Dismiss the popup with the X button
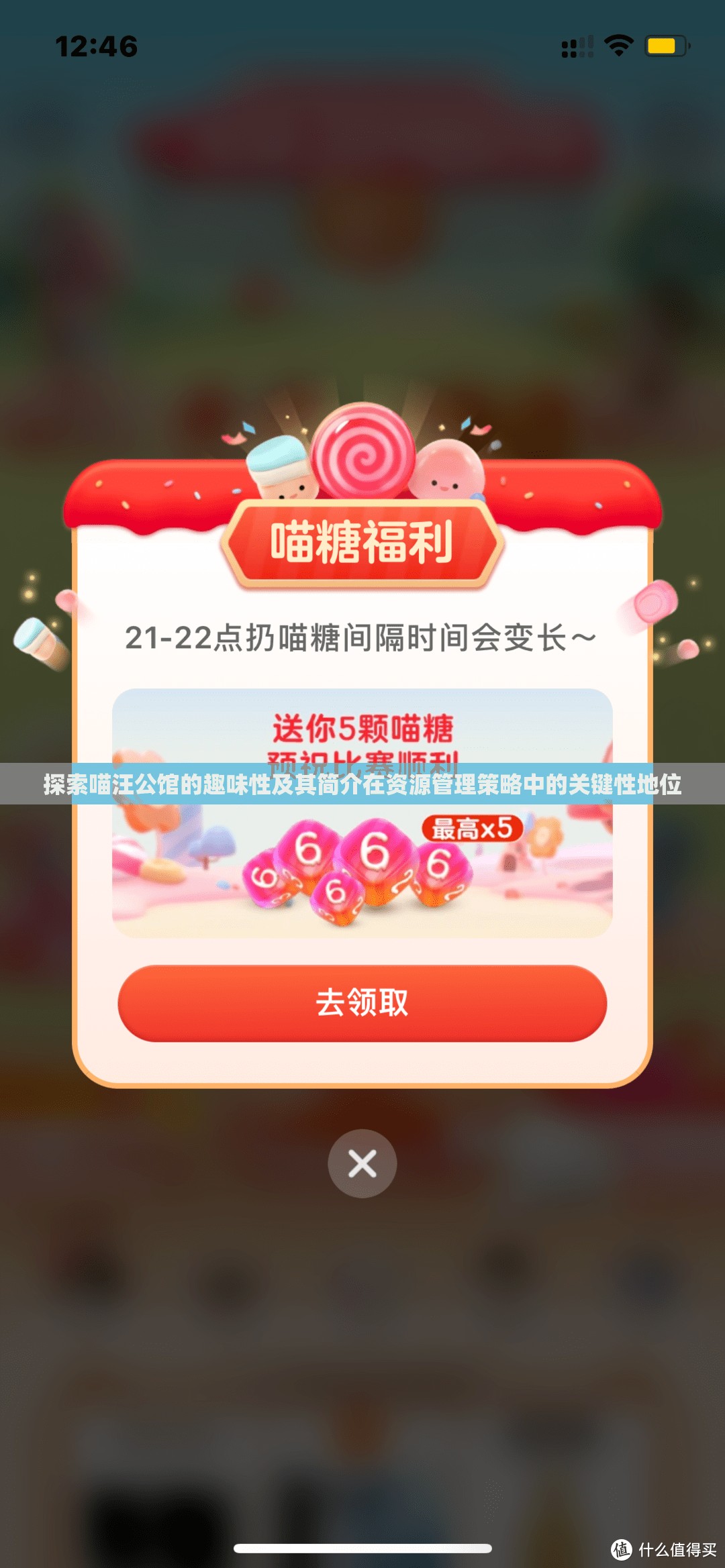 click(x=362, y=1164)
